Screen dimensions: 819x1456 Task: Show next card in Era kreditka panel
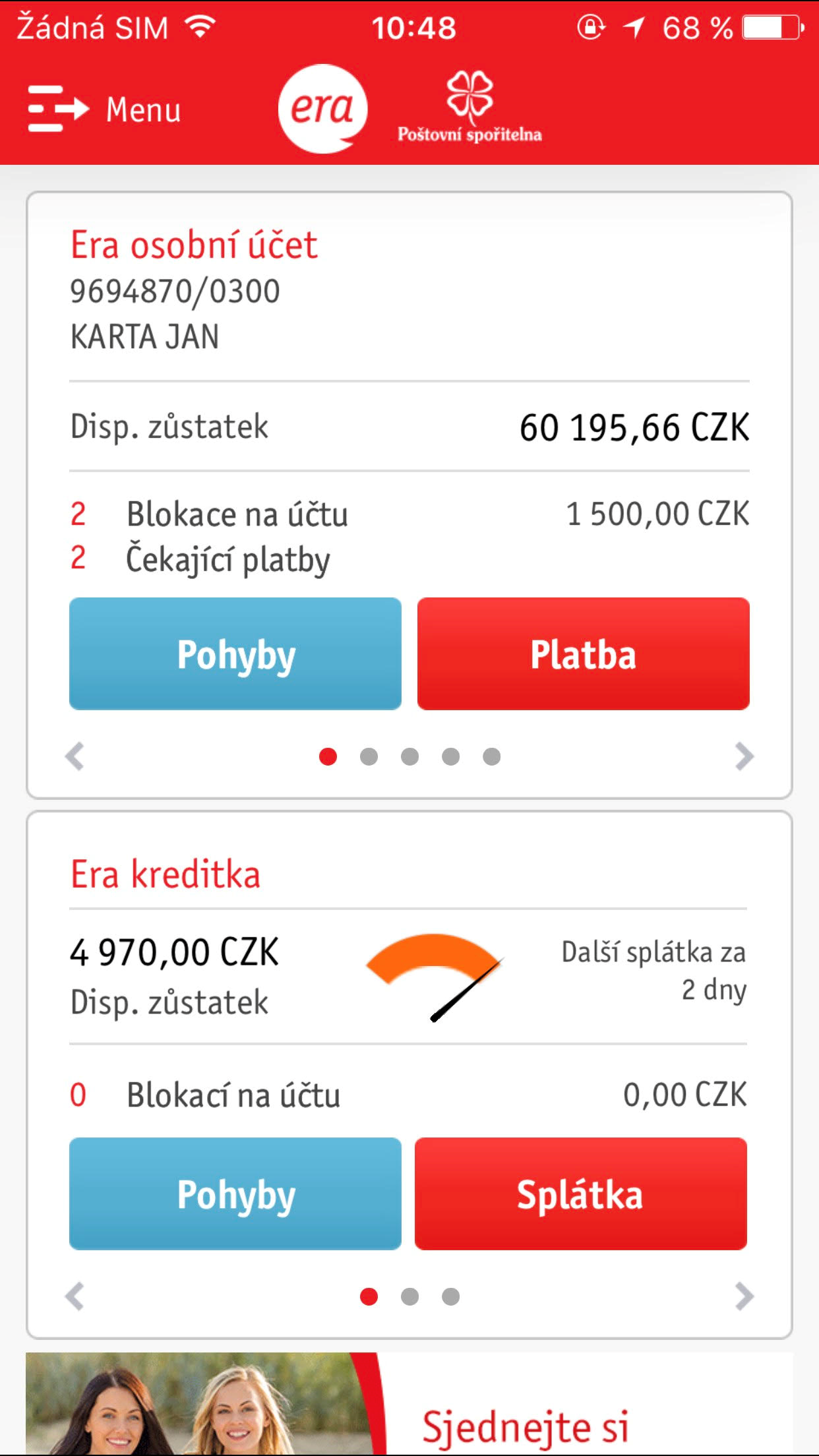point(744,1296)
